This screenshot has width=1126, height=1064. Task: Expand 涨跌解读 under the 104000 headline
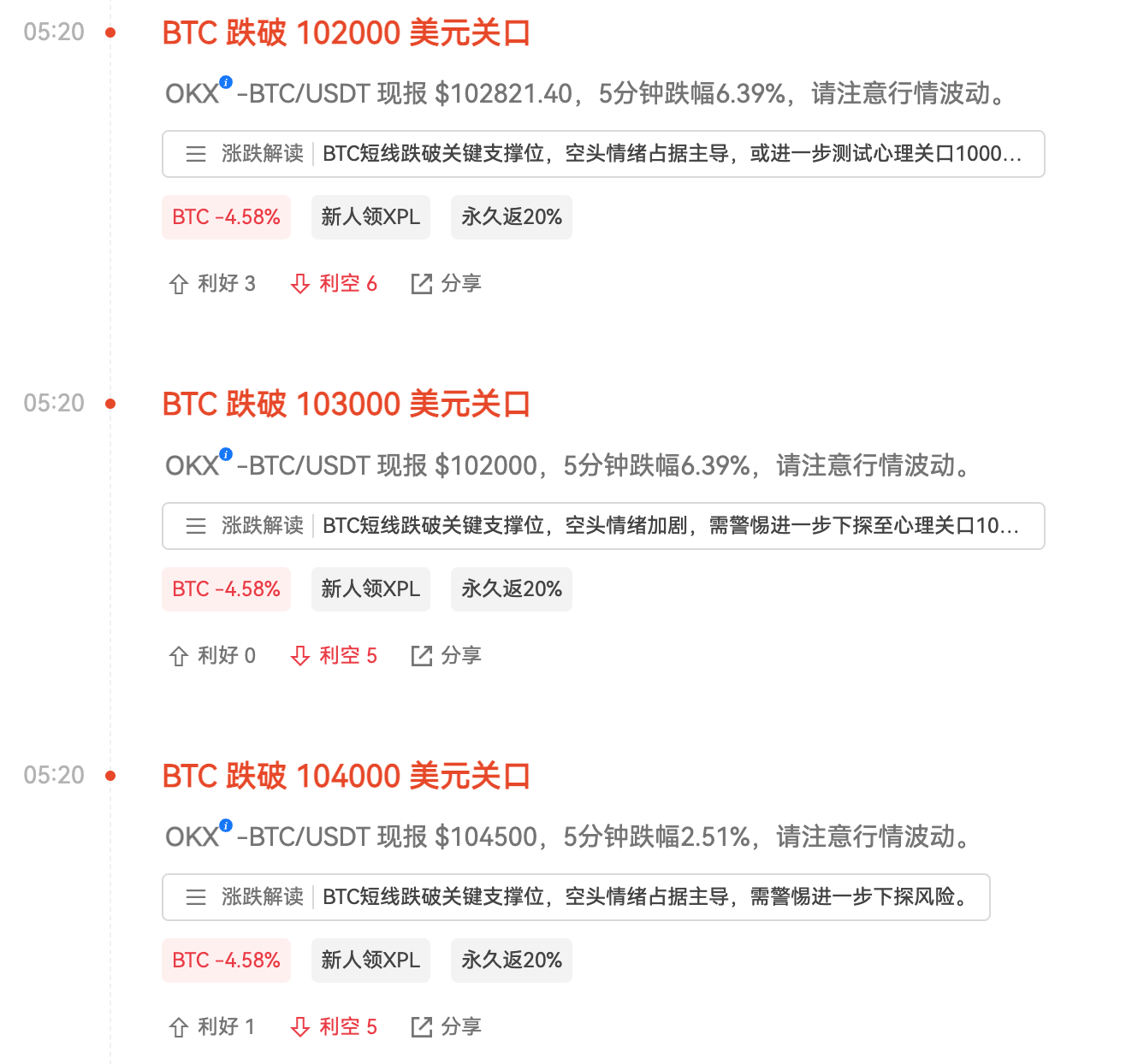[x=575, y=897]
